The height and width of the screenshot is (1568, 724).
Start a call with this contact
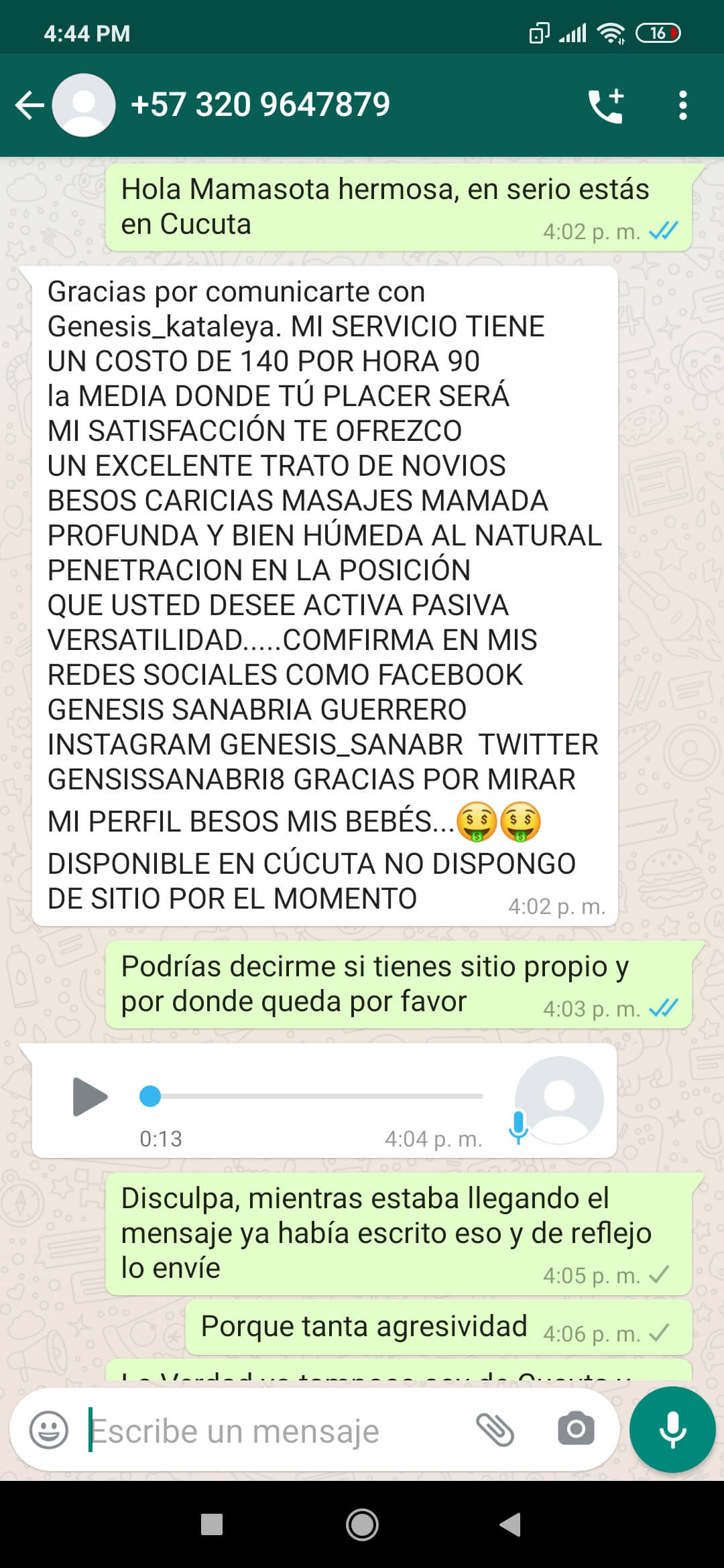tap(606, 106)
